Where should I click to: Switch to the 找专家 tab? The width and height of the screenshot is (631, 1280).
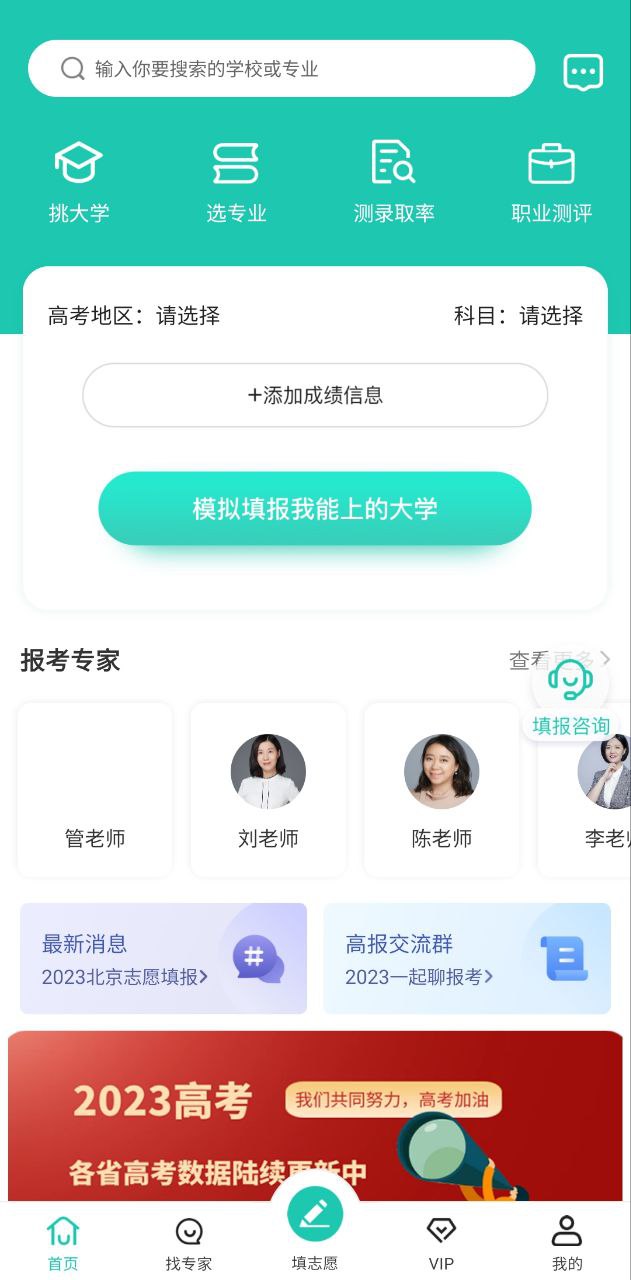189,1243
